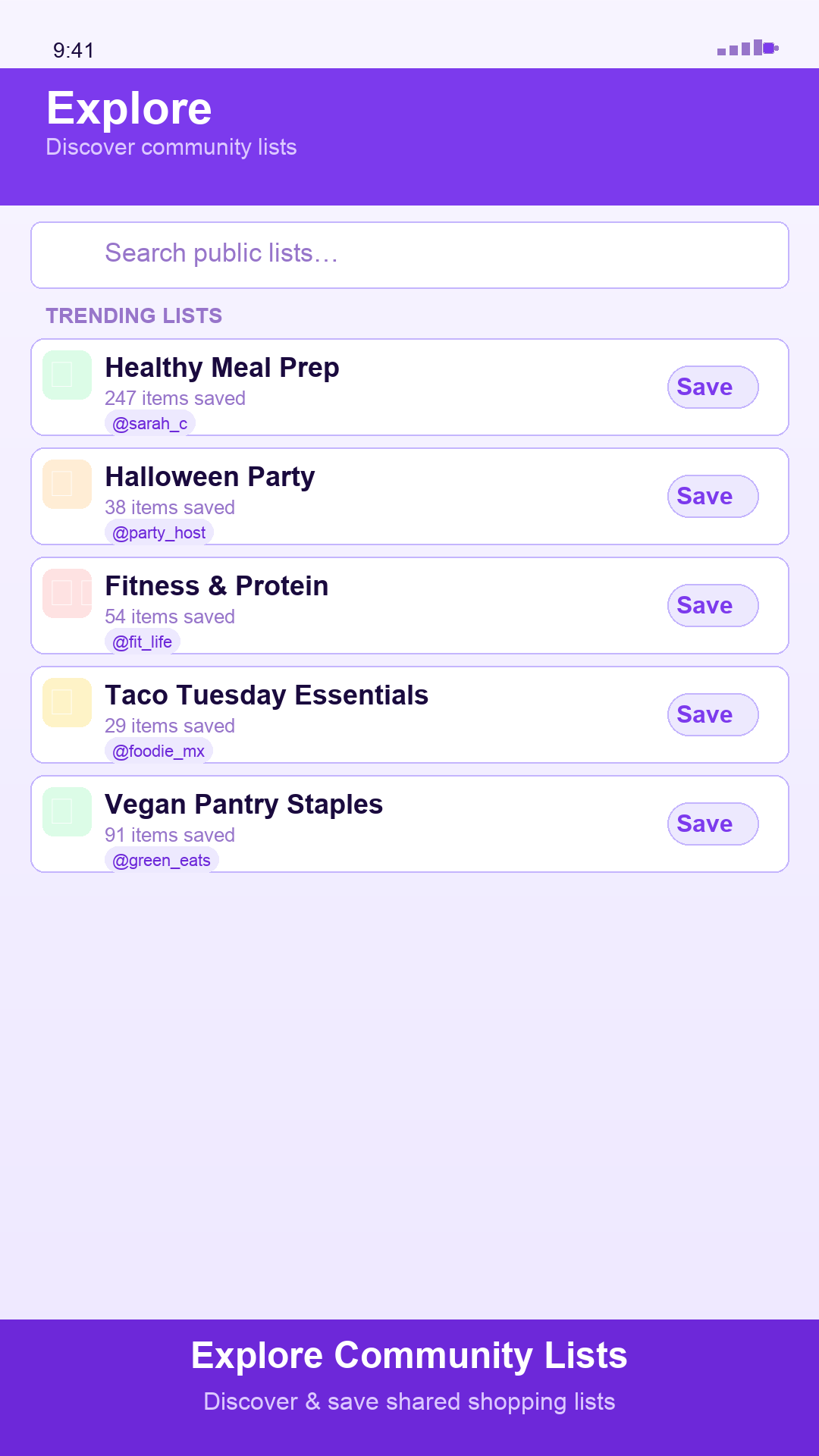
Task: Save the Taco Tuesday Essentials list
Action: [712, 714]
